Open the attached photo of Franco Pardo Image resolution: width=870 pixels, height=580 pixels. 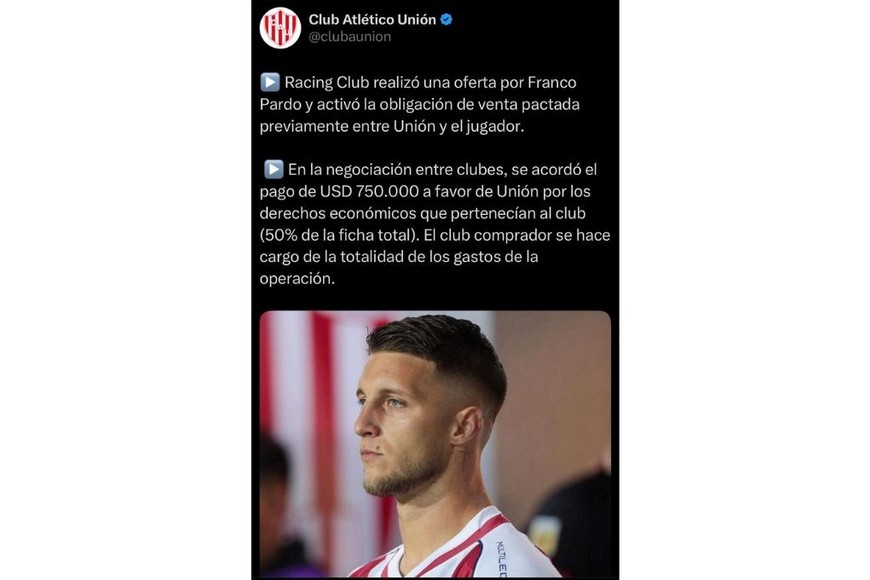[x=435, y=443]
